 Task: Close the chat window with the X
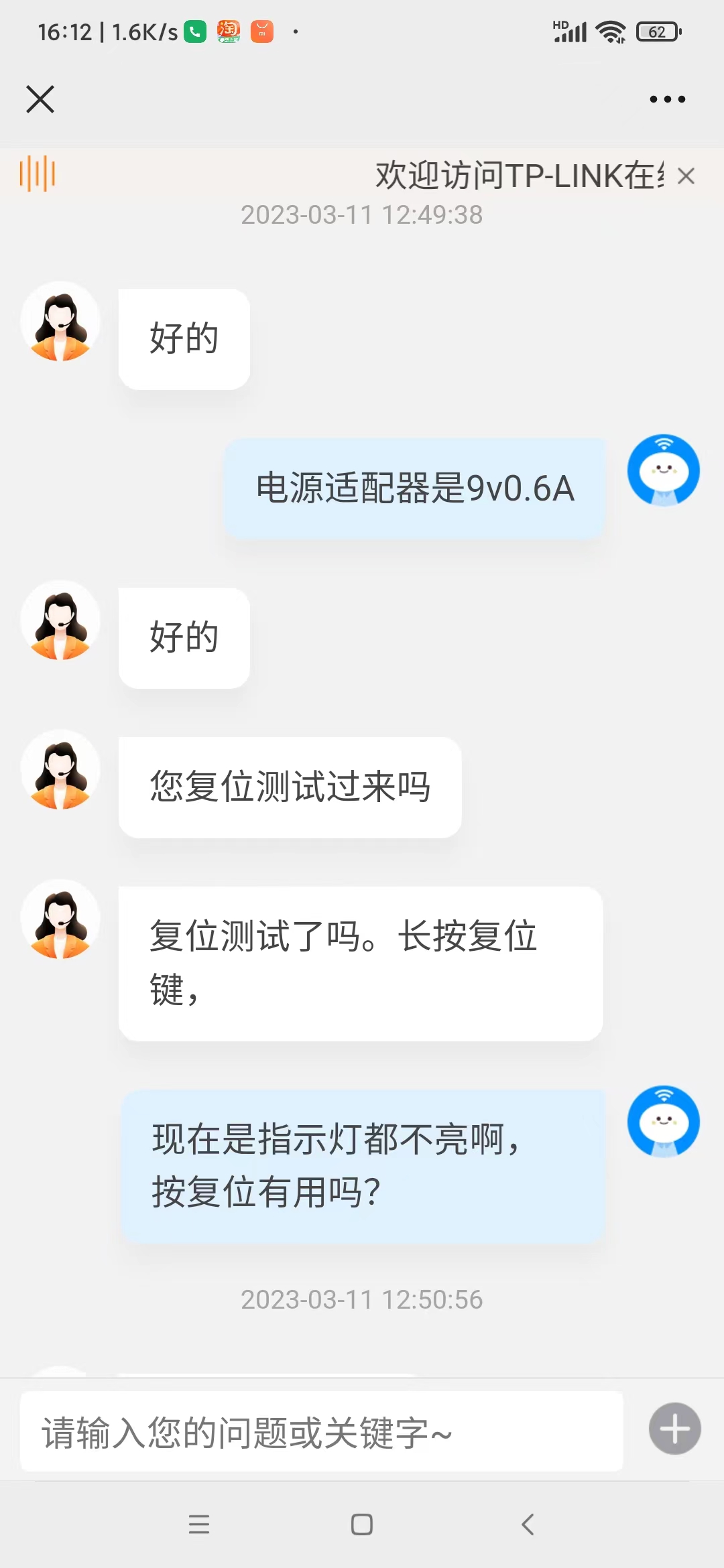[x=40, y=99]
